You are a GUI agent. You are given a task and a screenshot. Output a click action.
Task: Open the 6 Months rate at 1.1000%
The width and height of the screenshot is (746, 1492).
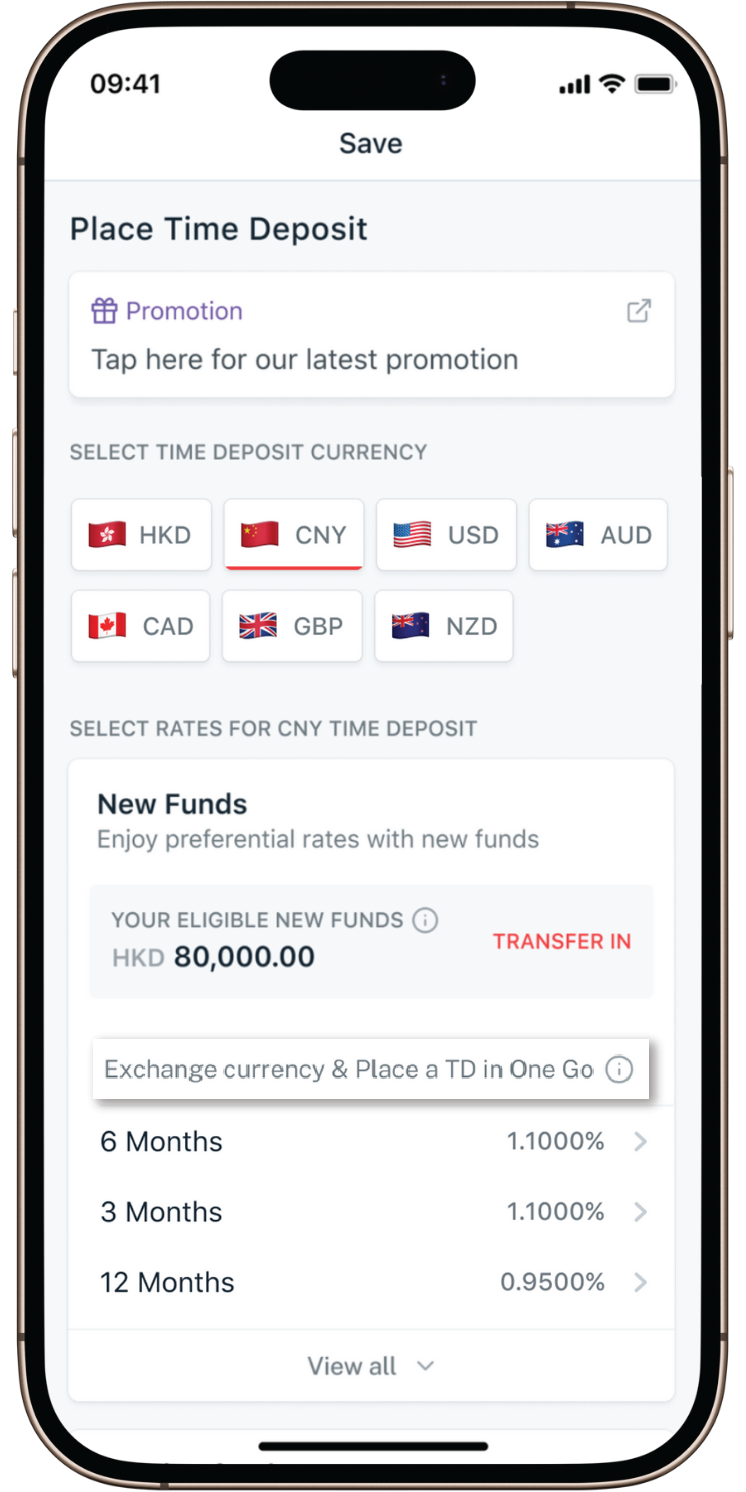tap(371, 1142)
